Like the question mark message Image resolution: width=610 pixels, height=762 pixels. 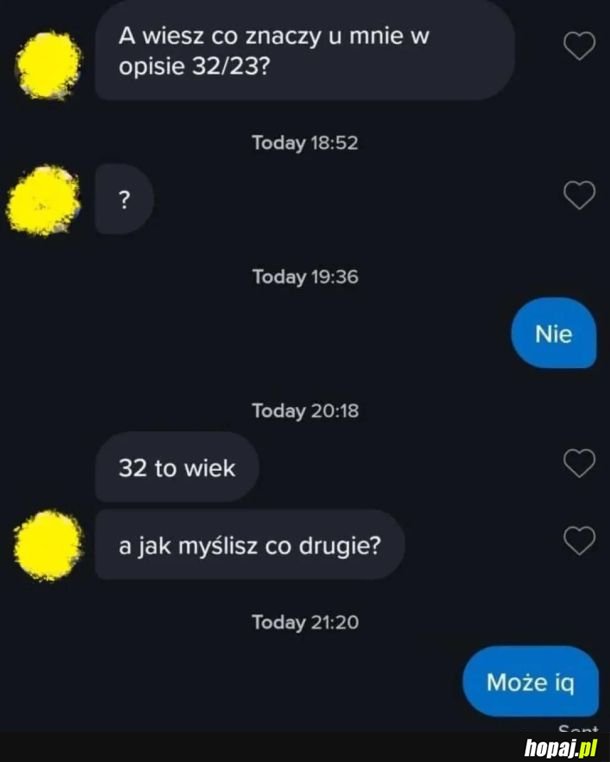(x=579, y=196)
